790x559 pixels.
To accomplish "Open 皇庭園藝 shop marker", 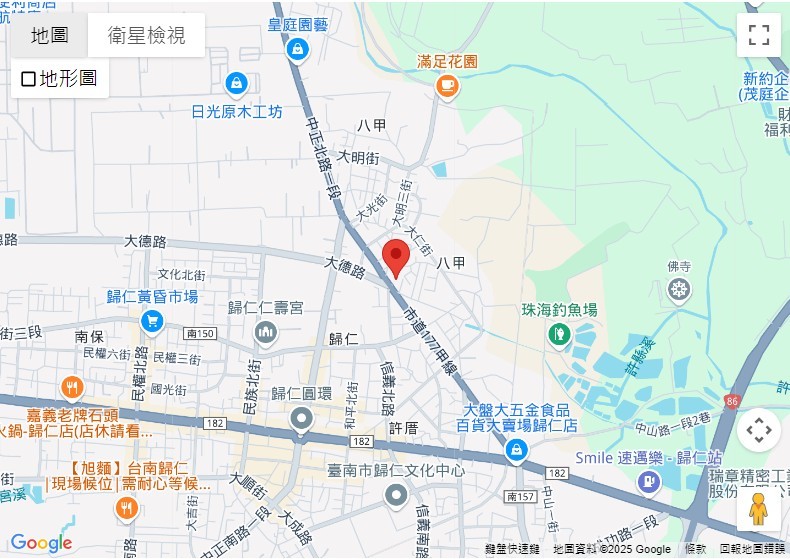I will pos(296,47).
